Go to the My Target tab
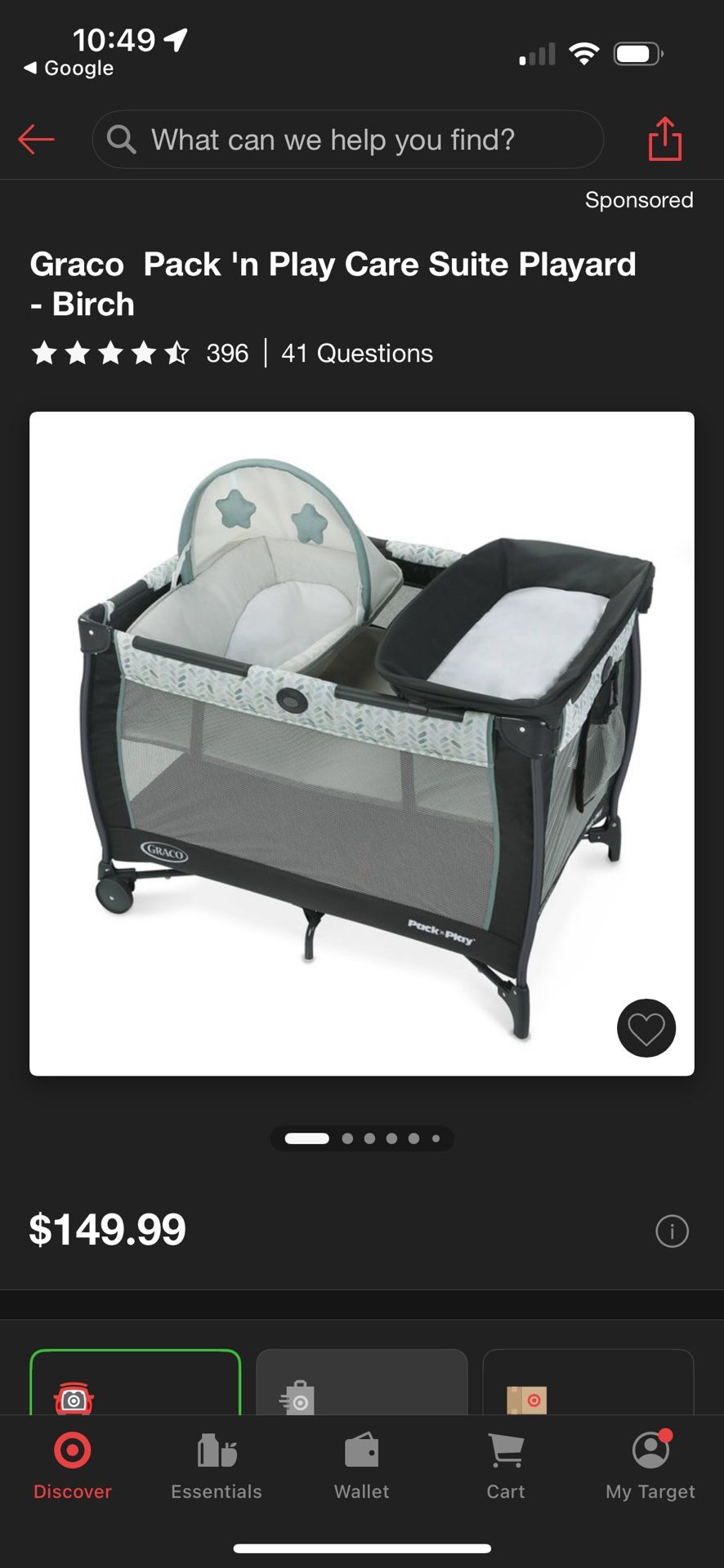Image resolution: width=724 pixels, height=1568 pixels. pos(651,1467)
